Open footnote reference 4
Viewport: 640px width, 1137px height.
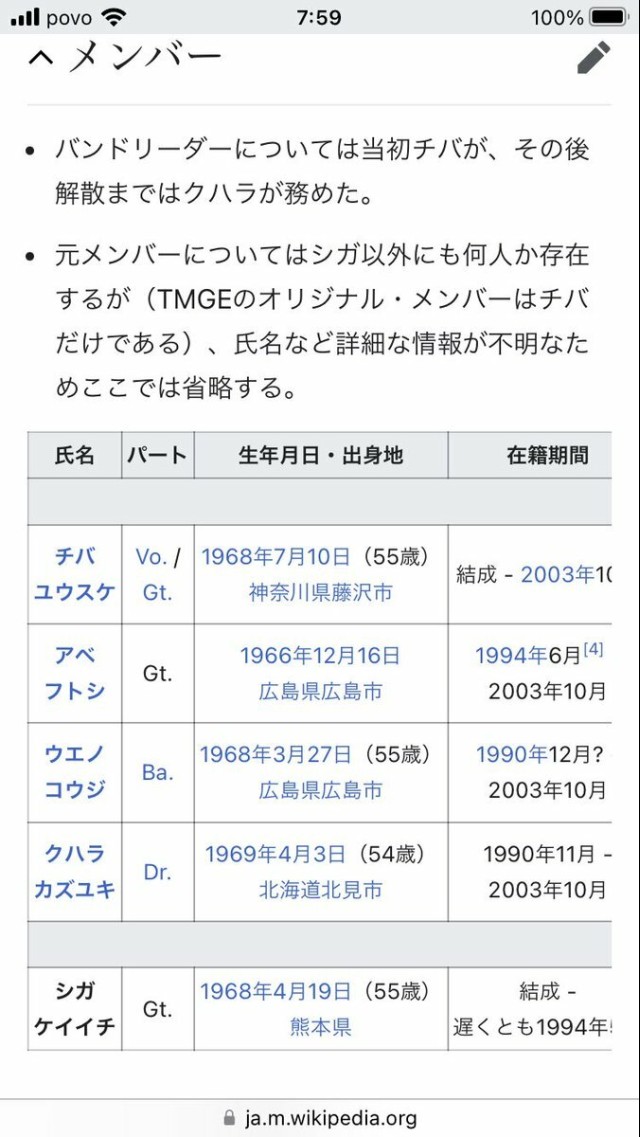coord(593,650)
